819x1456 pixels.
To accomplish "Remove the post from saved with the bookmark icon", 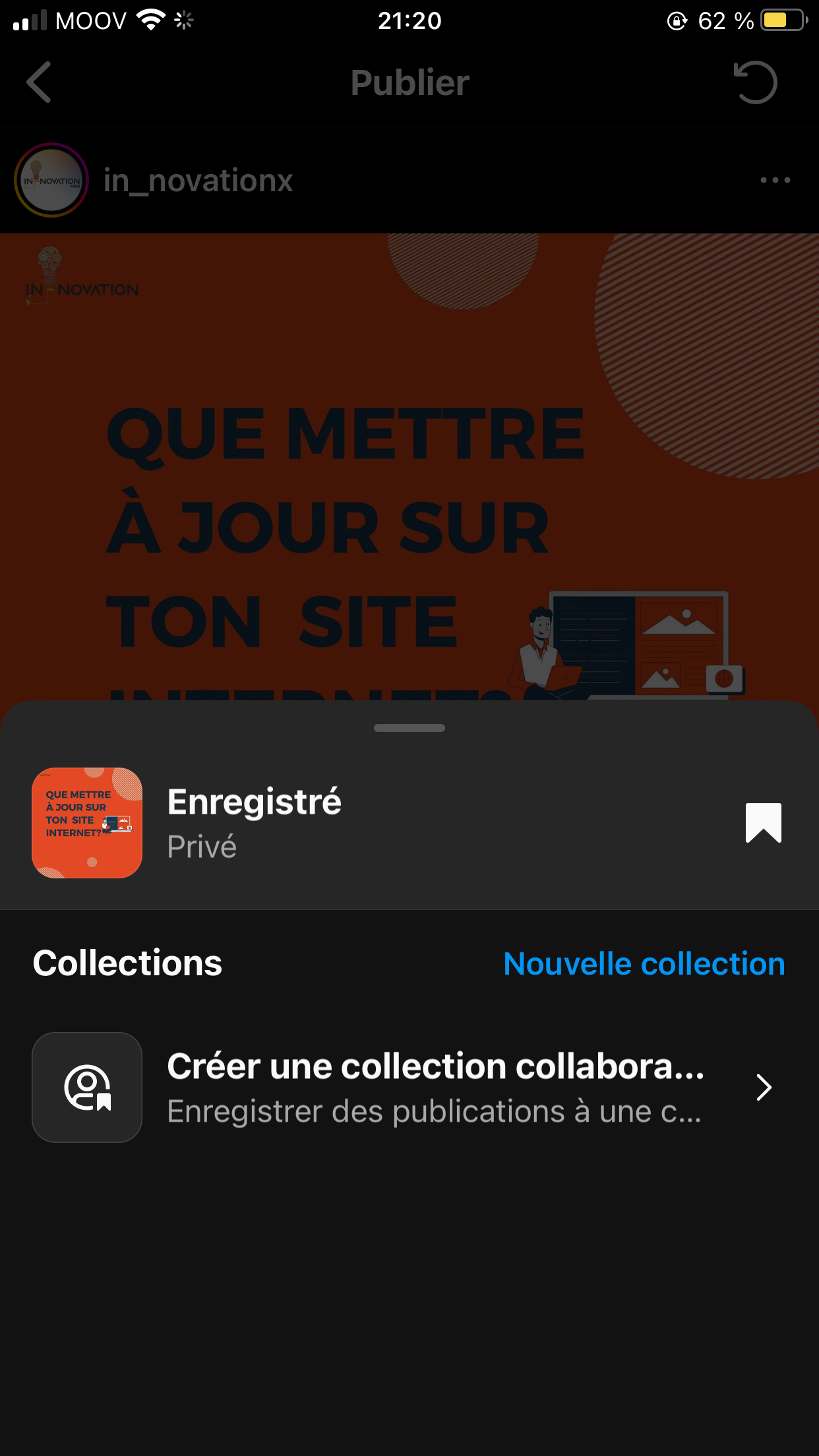I will 763,822.
